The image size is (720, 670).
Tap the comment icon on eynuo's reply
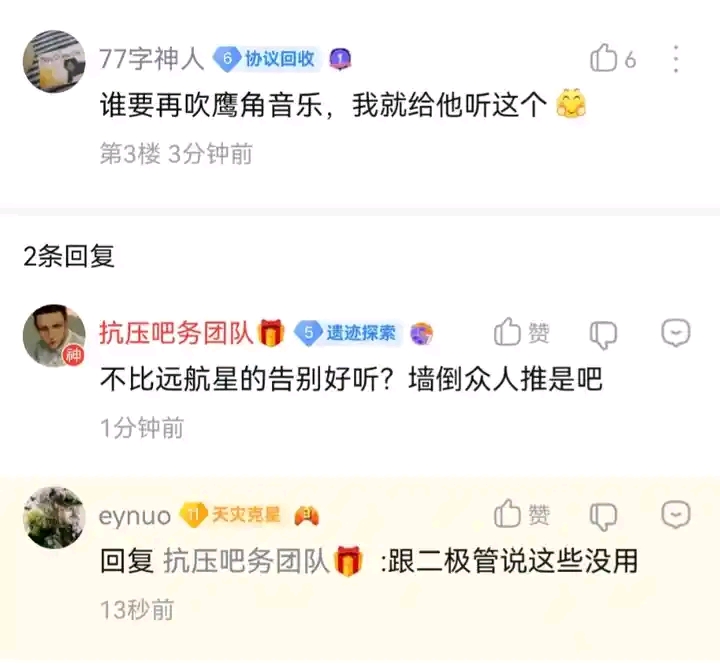(x=675, y=514)
